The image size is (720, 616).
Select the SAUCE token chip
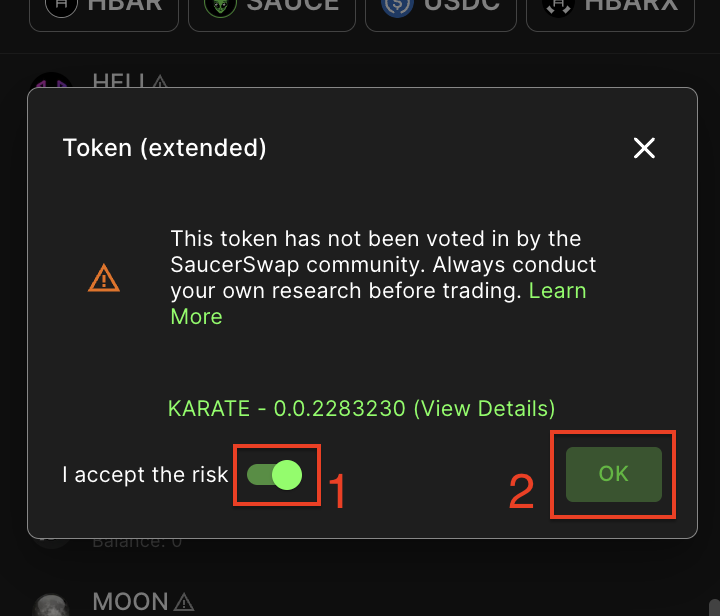(272, 8)
